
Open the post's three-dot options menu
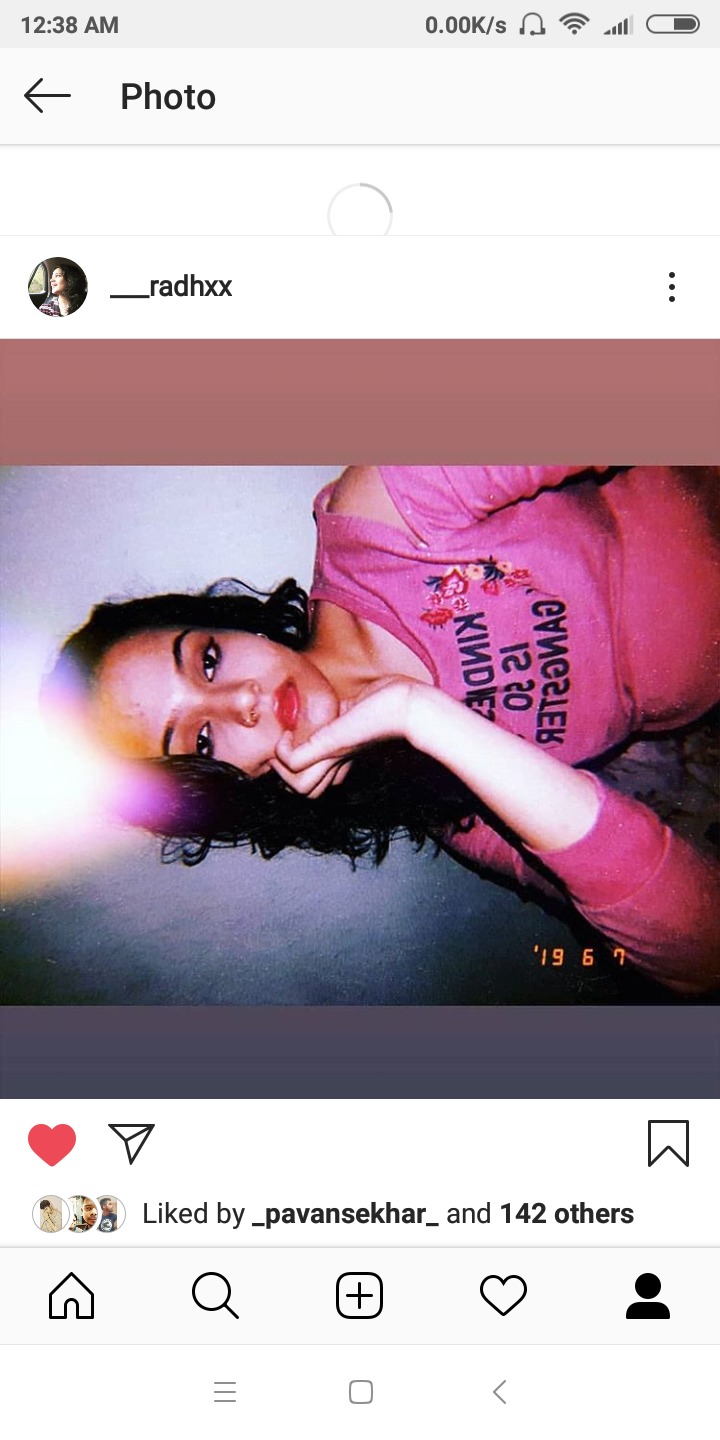pyautogui.click(x=672, y=287)
